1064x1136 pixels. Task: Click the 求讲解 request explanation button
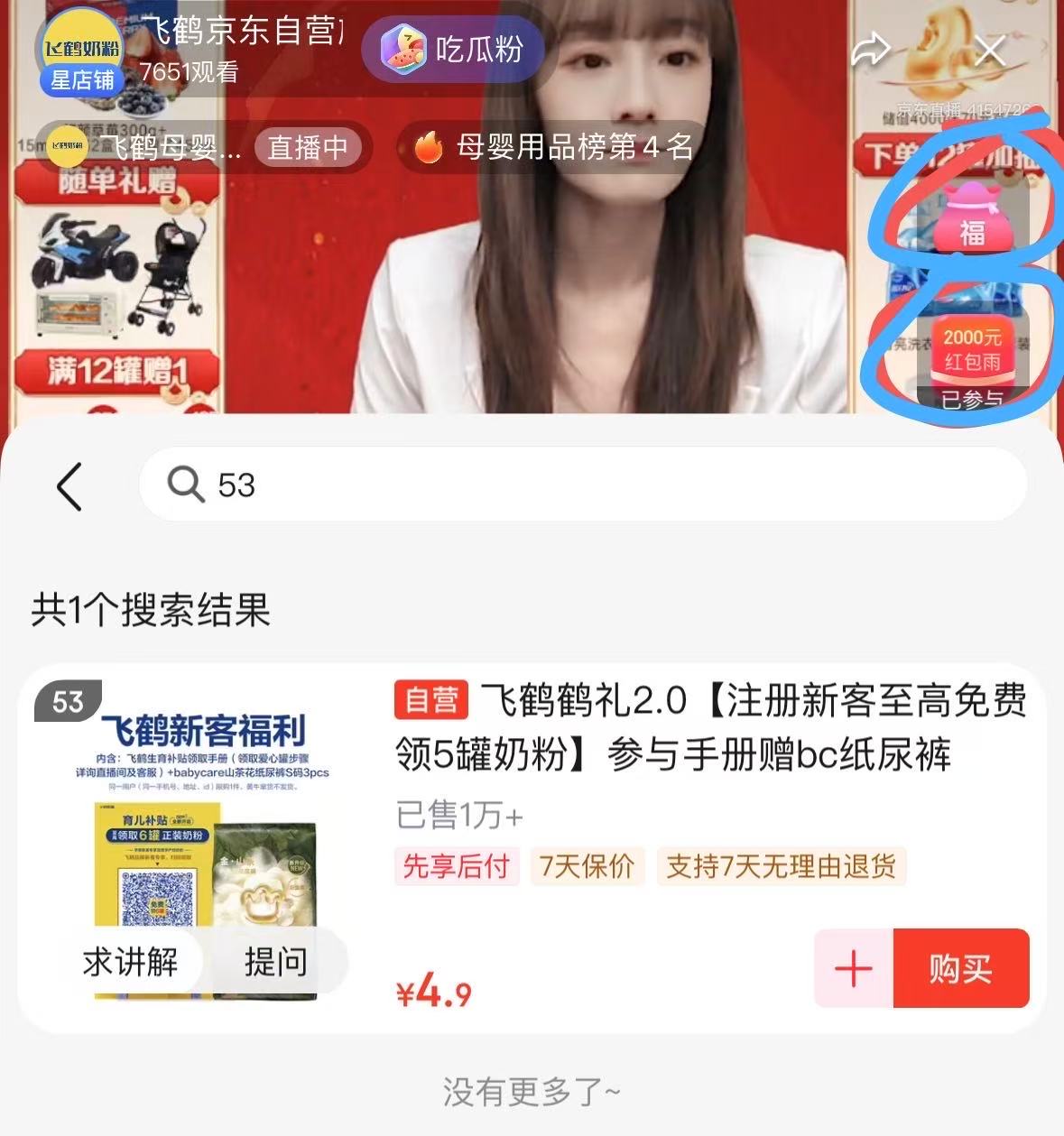[x=132, y=962]
